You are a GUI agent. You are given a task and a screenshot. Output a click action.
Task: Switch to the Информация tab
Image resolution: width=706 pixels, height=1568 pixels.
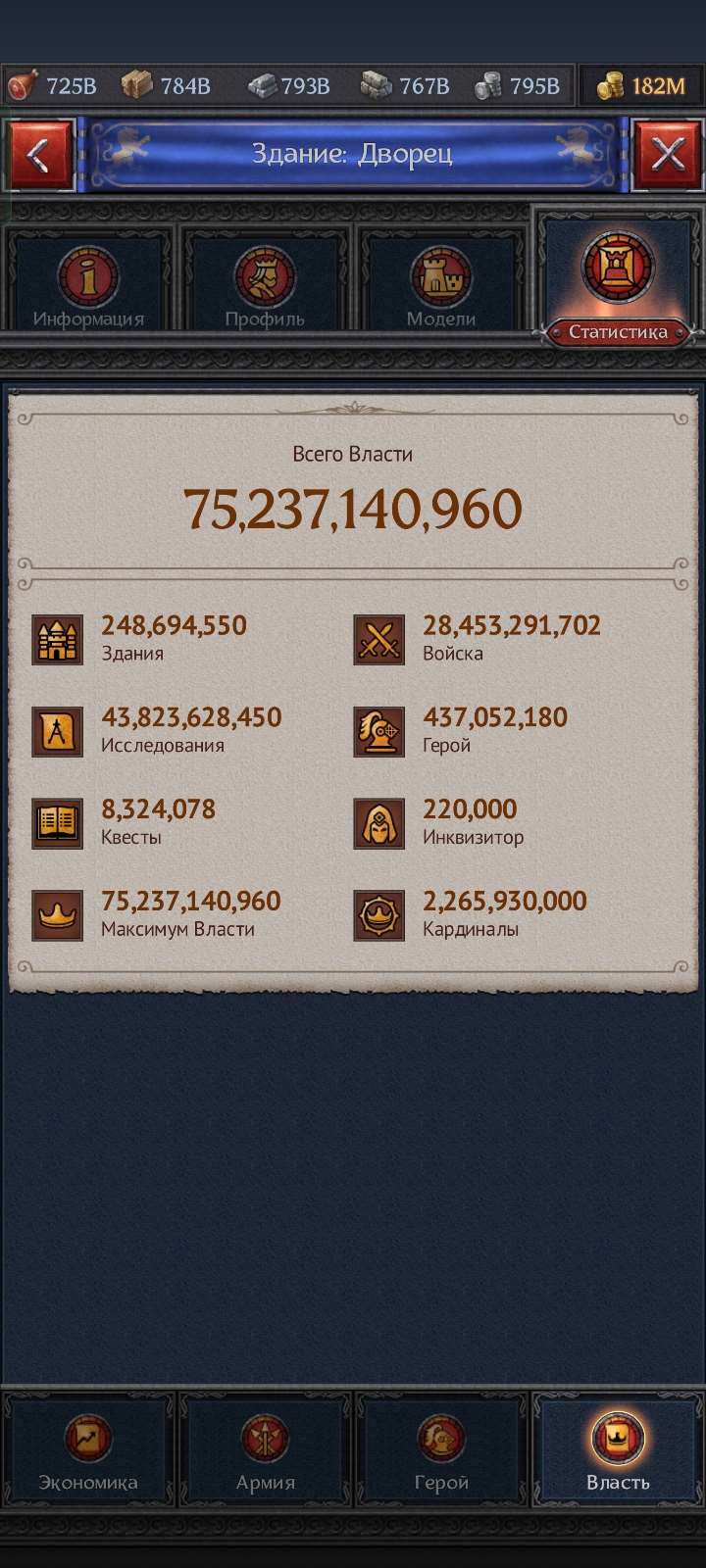88,284
